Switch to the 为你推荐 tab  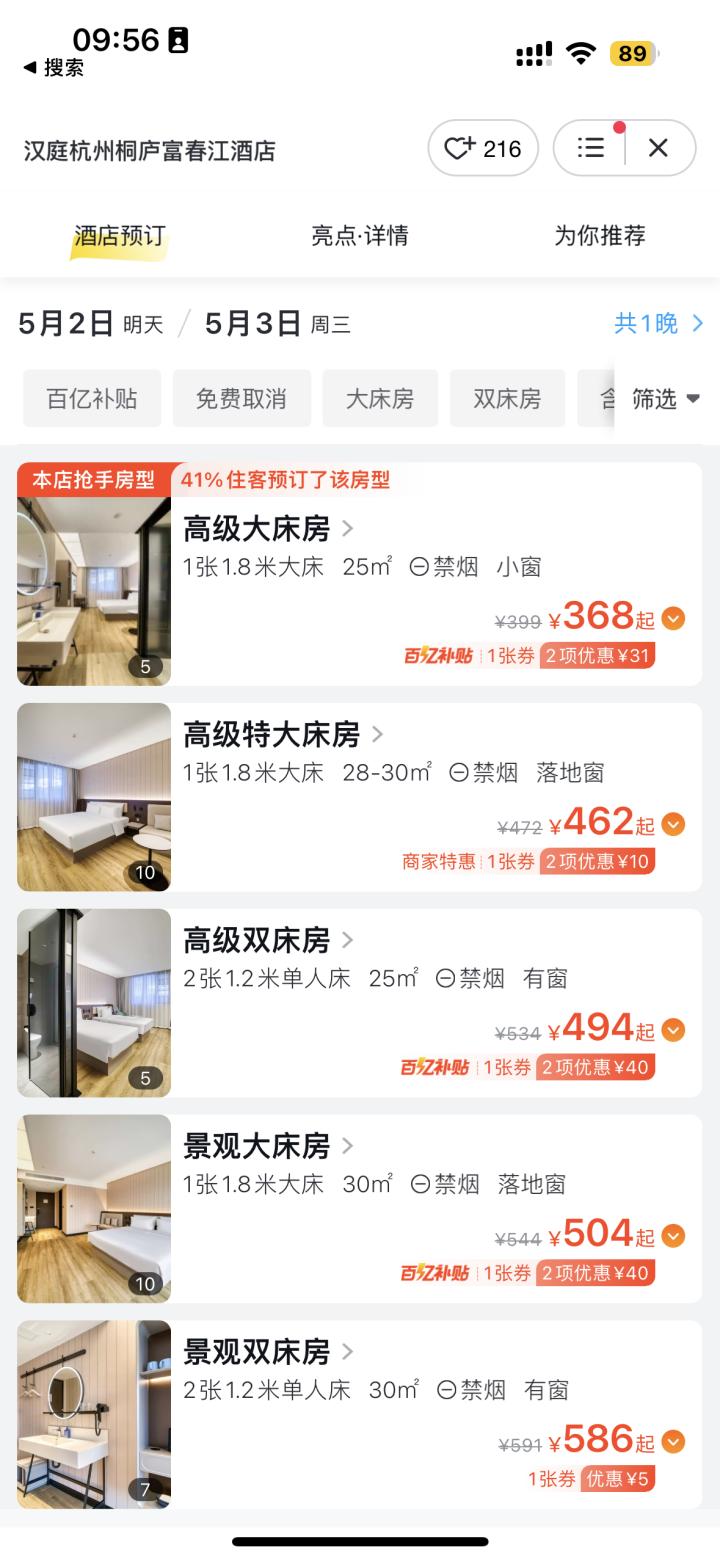(599, 236)
